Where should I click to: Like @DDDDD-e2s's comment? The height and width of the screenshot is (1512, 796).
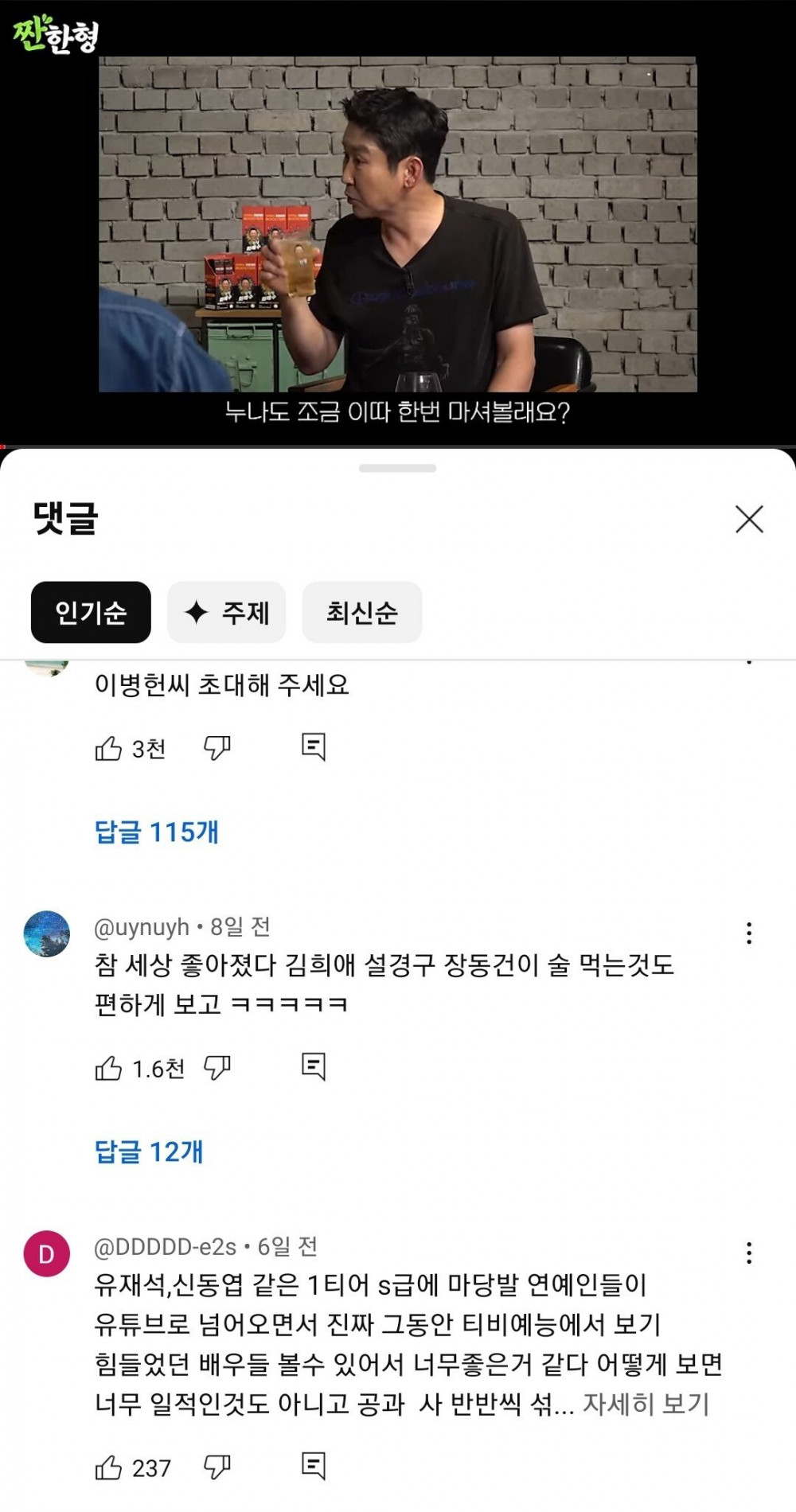point(108,1467)
